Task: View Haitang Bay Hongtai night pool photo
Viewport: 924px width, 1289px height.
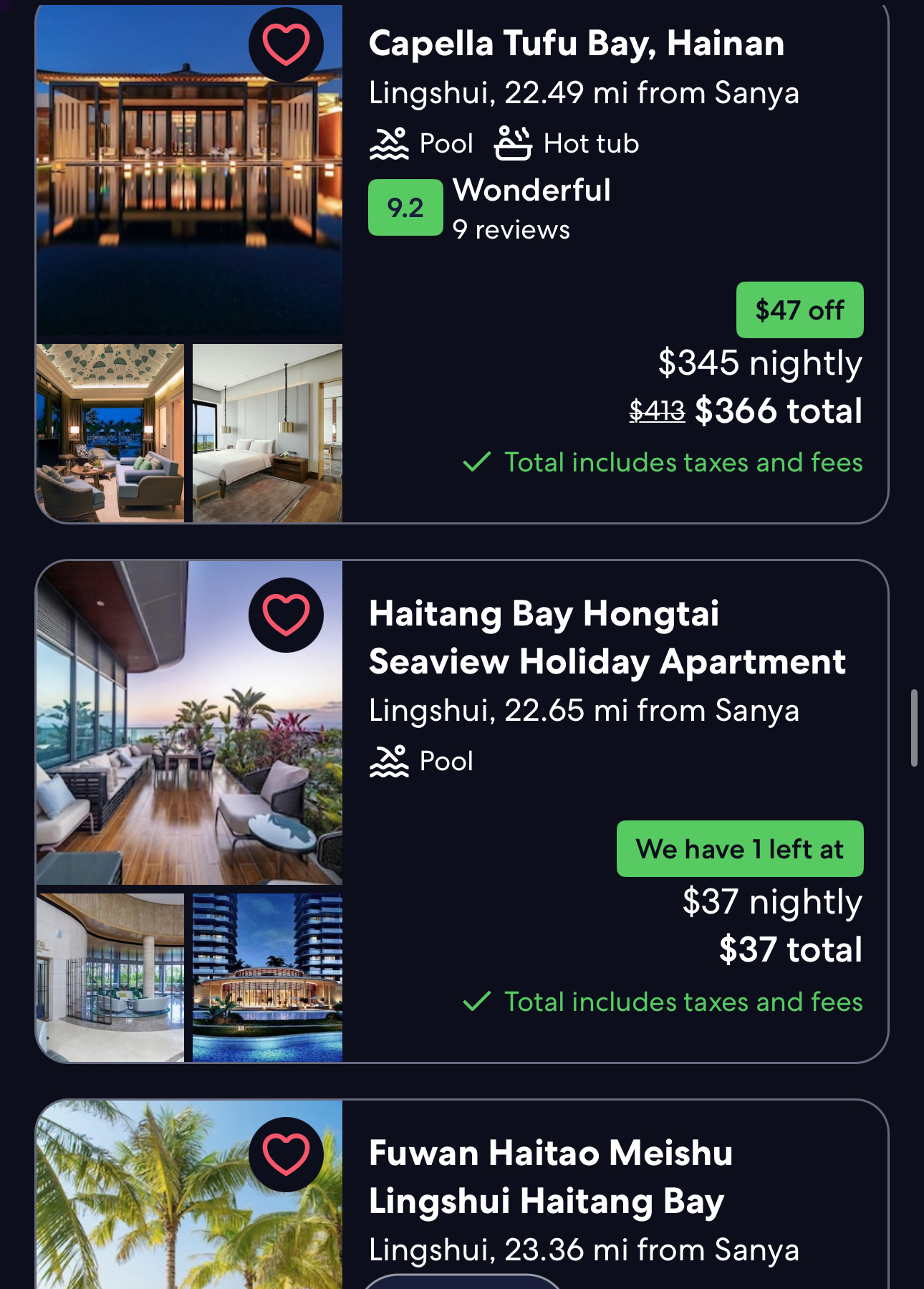Action: point(267,977)
